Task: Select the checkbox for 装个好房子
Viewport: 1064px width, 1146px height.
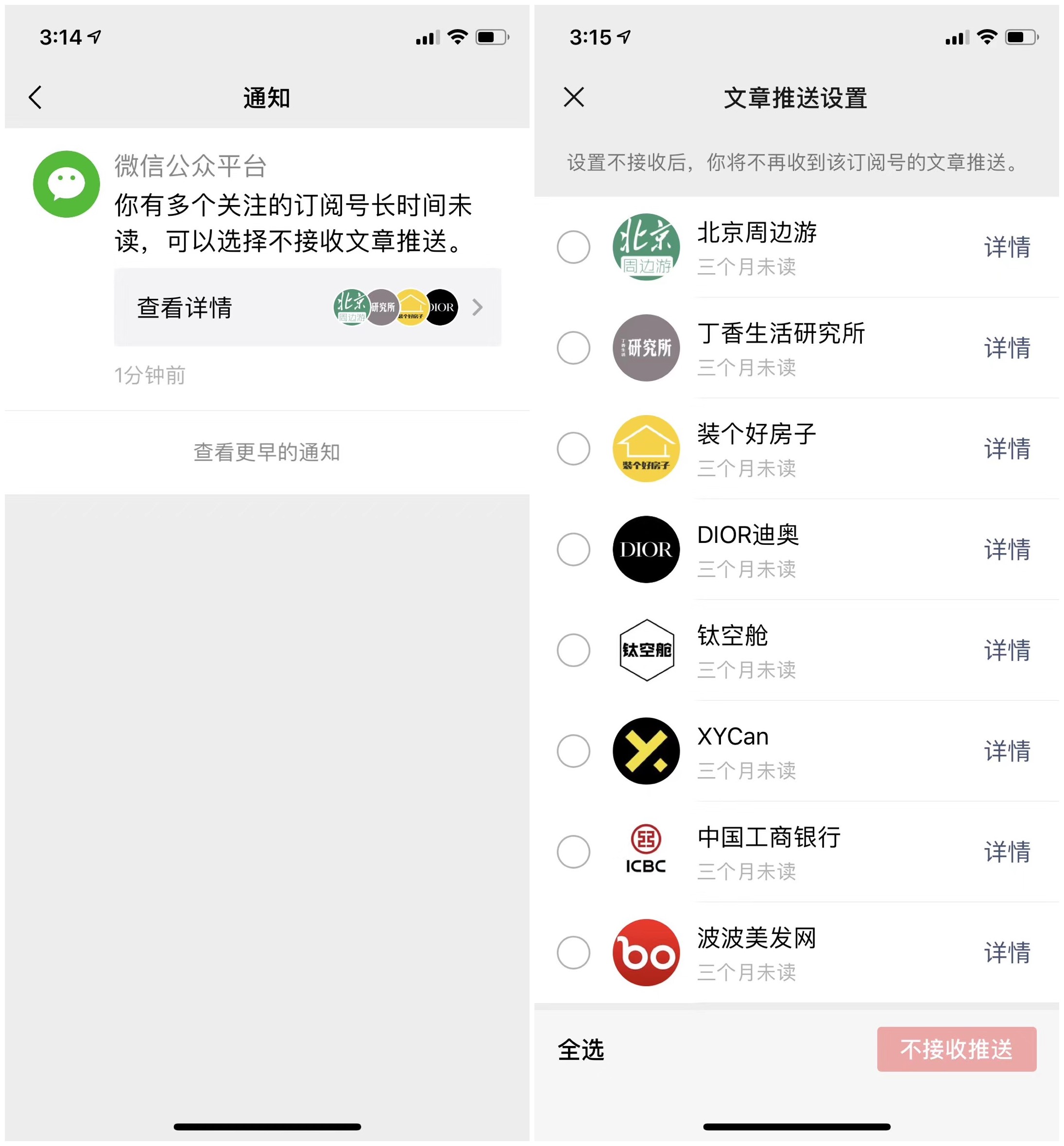Action: 573,449
